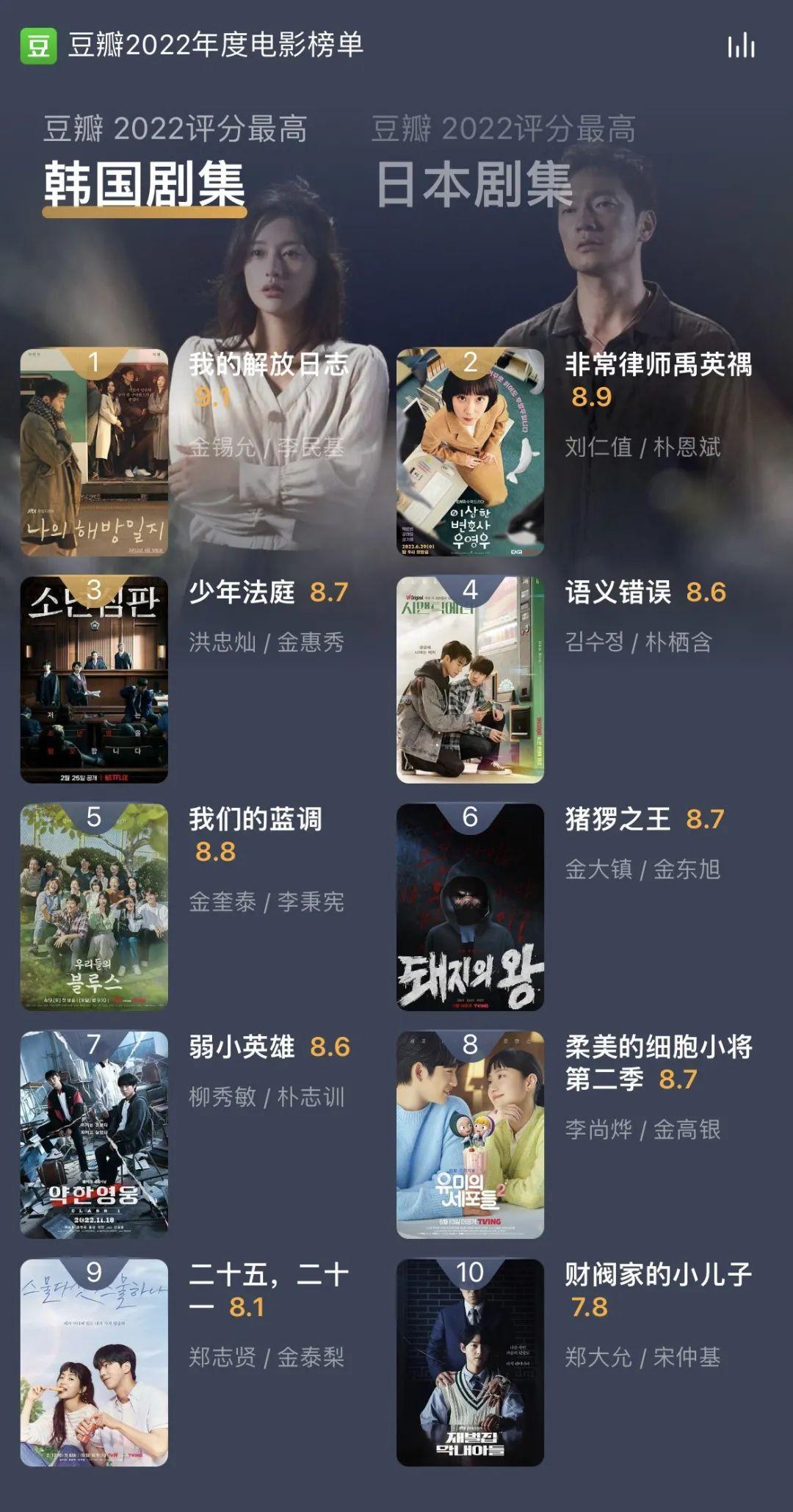This screenshot has height=1512, width=793.
Task: Open the chart index icon in the header
Action: click(x=741, y=46)
